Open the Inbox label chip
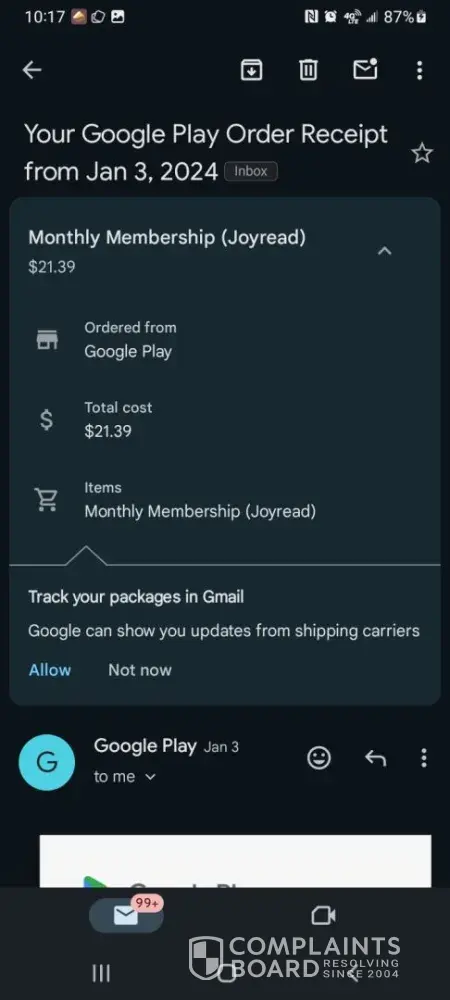450x1000 pixels. point(251,171)
